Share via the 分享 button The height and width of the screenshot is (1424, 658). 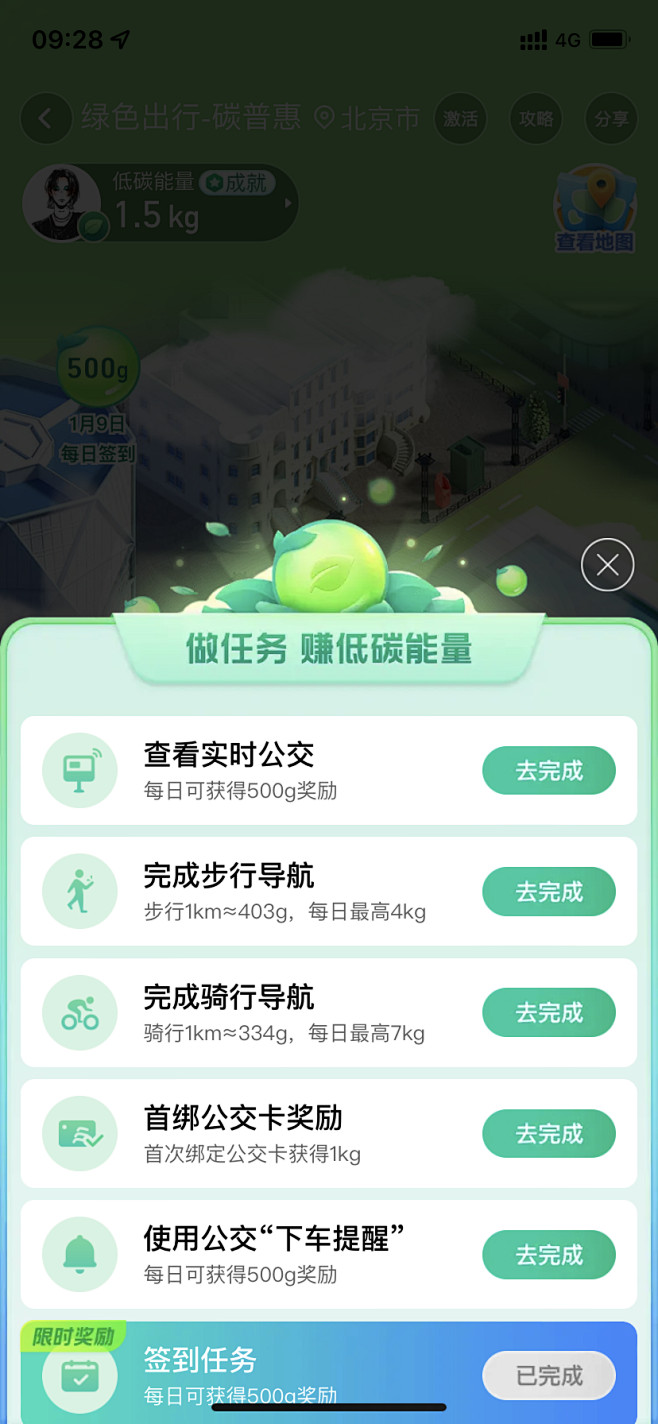point(611,119)
